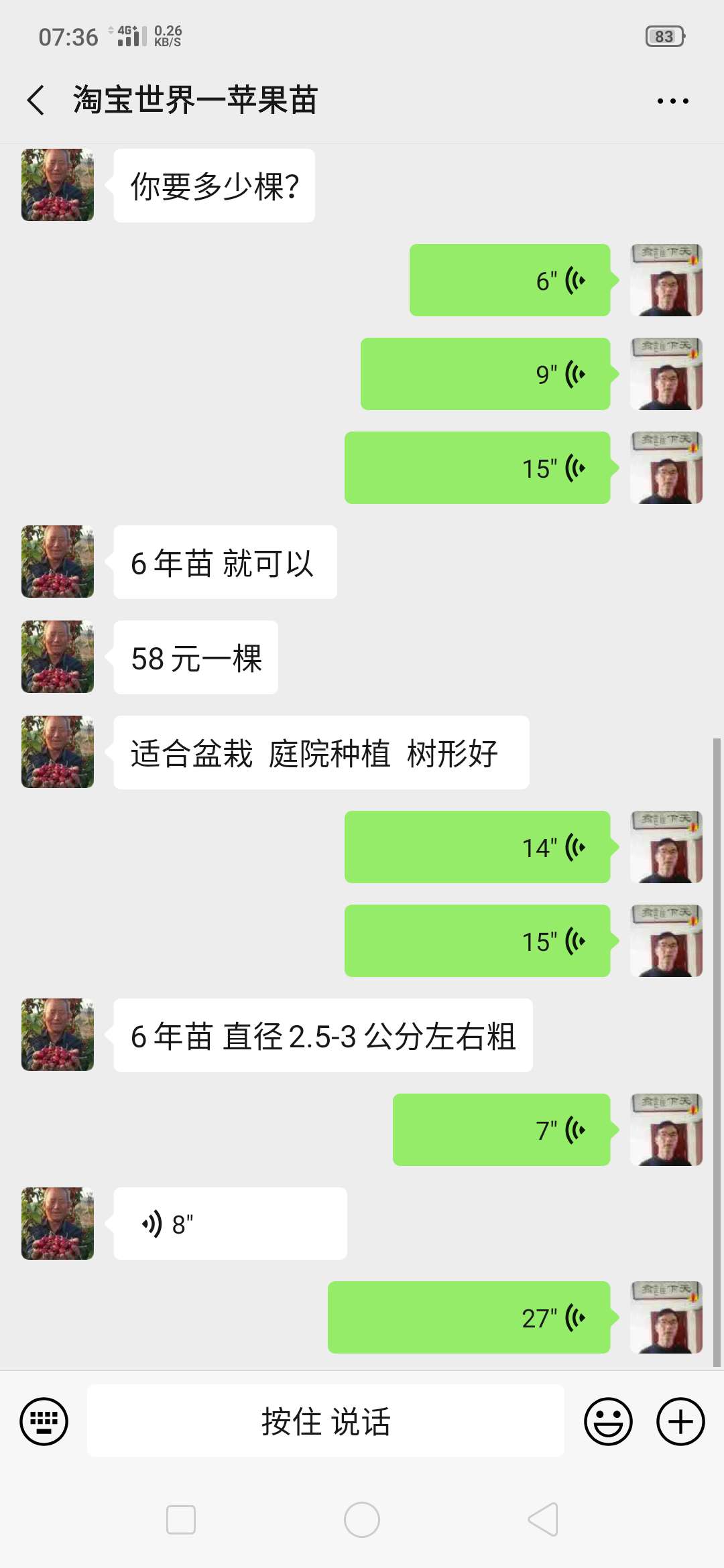This screenshot has height=1568, width=724.
Task: View the seller's avatar next to 58 元一棵
Action: tap(58, 657)
